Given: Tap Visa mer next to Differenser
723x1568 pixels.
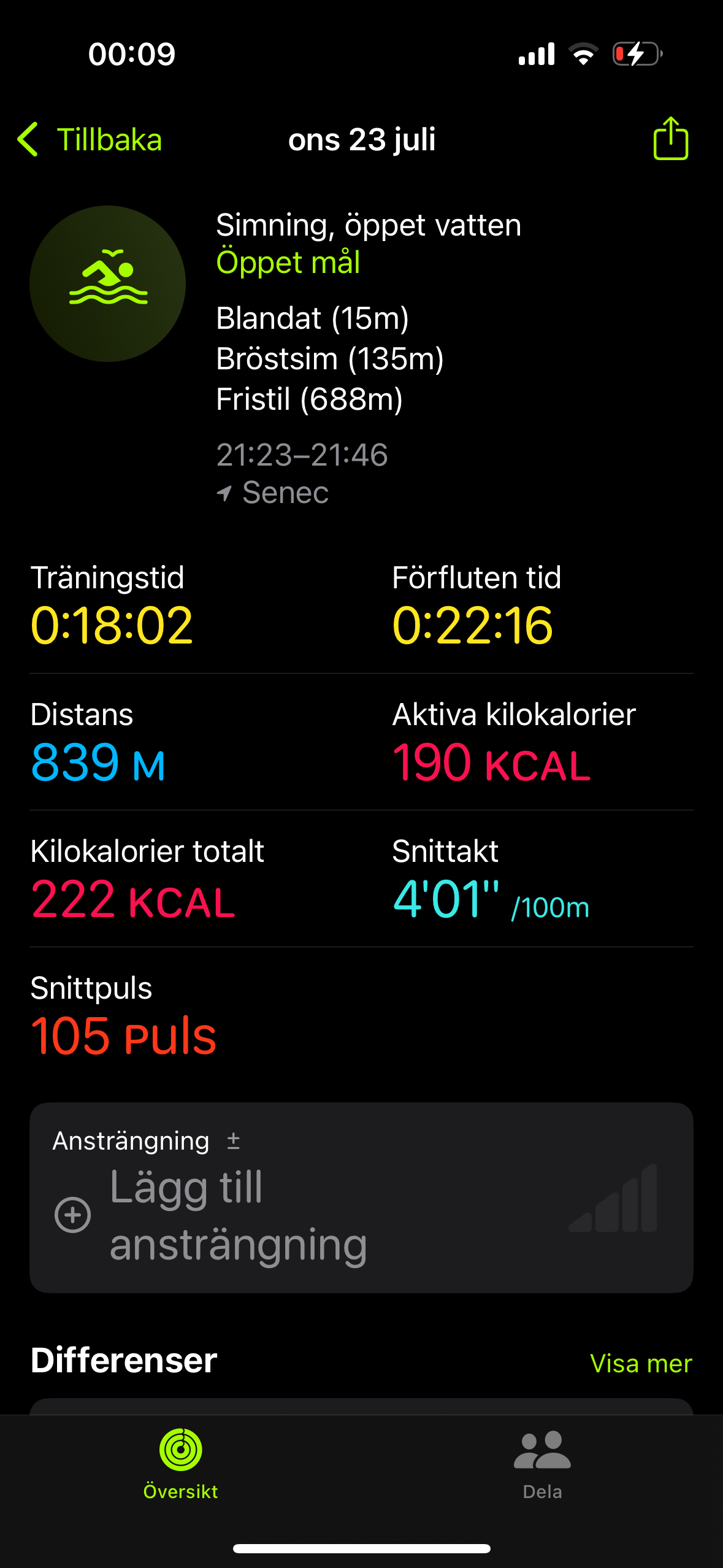Looking at the screenshot, I should [640, 1363].
